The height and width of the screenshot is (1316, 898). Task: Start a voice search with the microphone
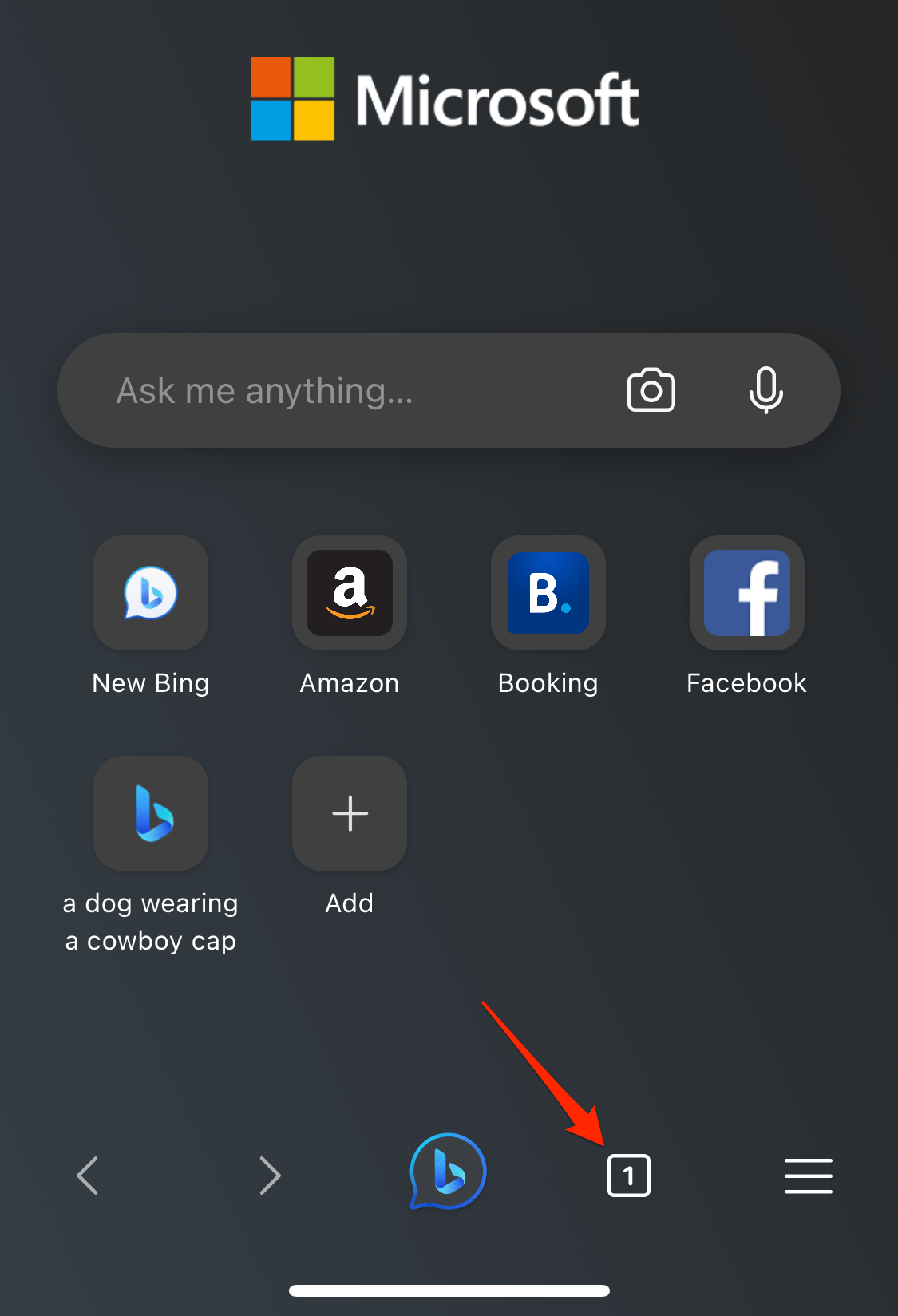[766, 390]
